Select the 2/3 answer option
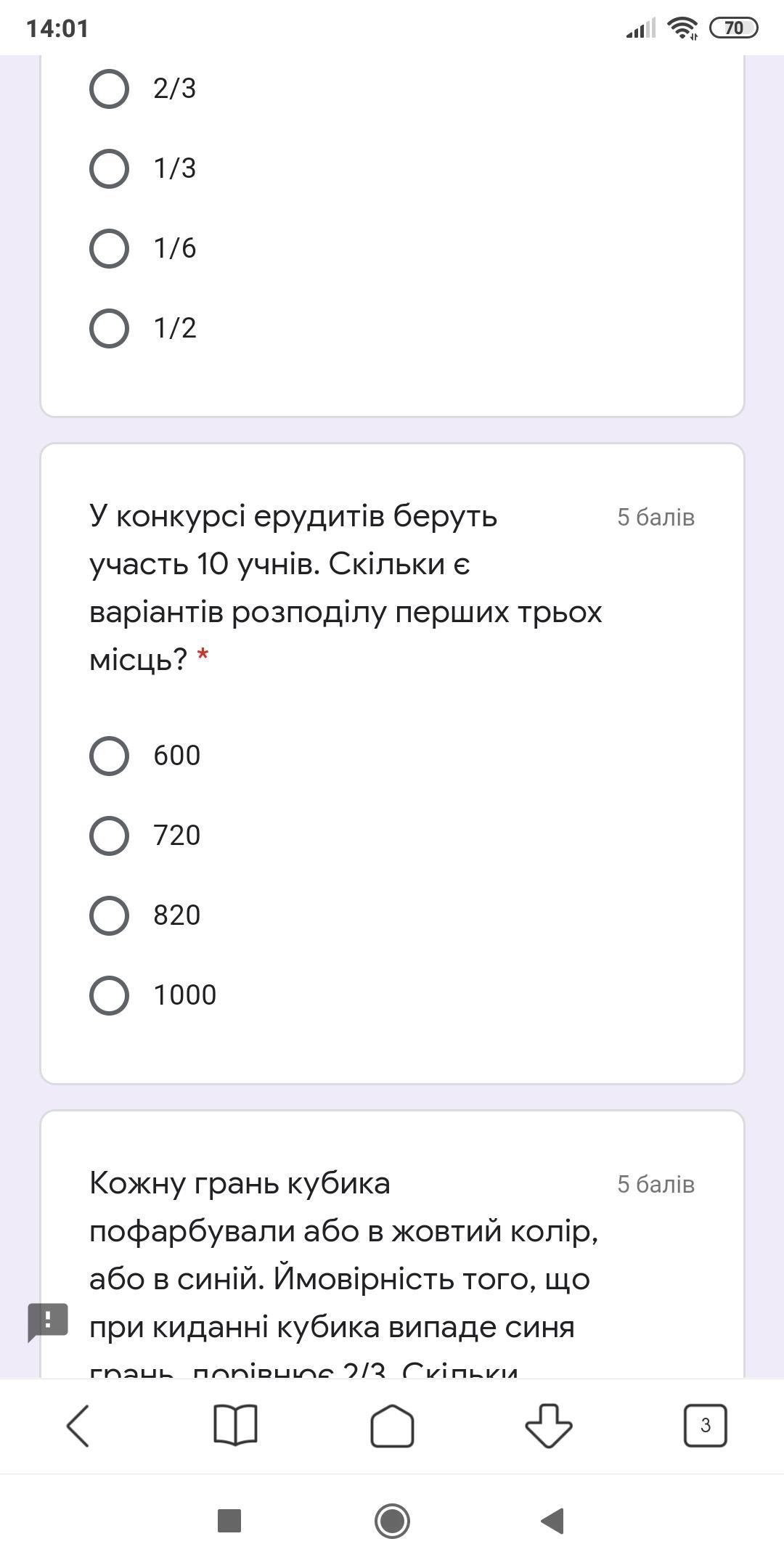This screenshot has height=1568, width=784. [109, 89]
